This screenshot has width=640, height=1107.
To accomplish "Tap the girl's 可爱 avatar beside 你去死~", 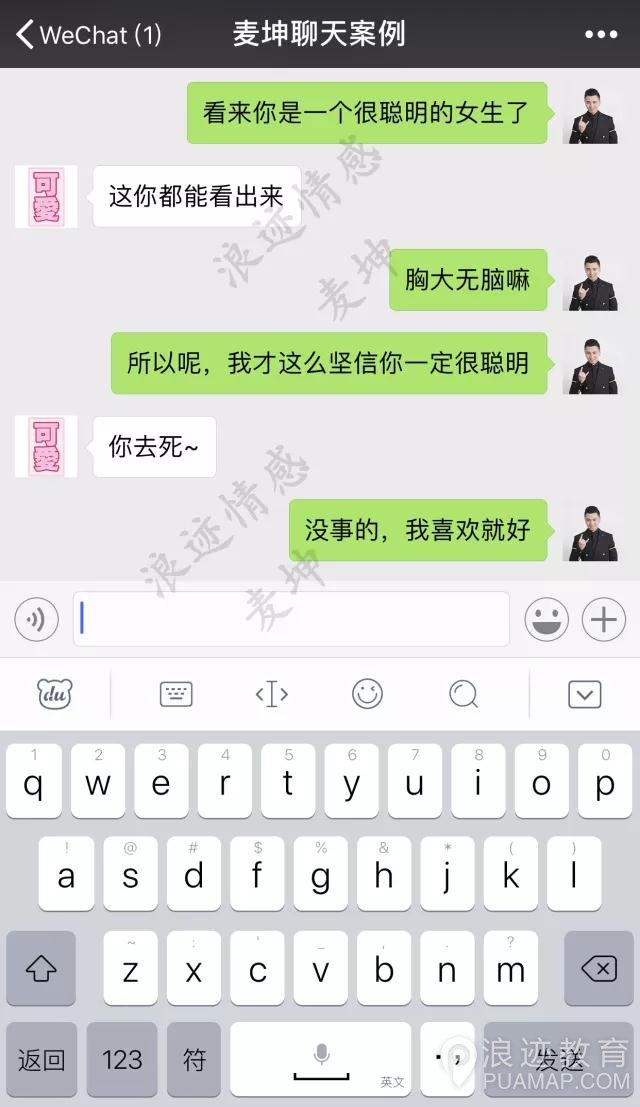I will tap(46, 447).
